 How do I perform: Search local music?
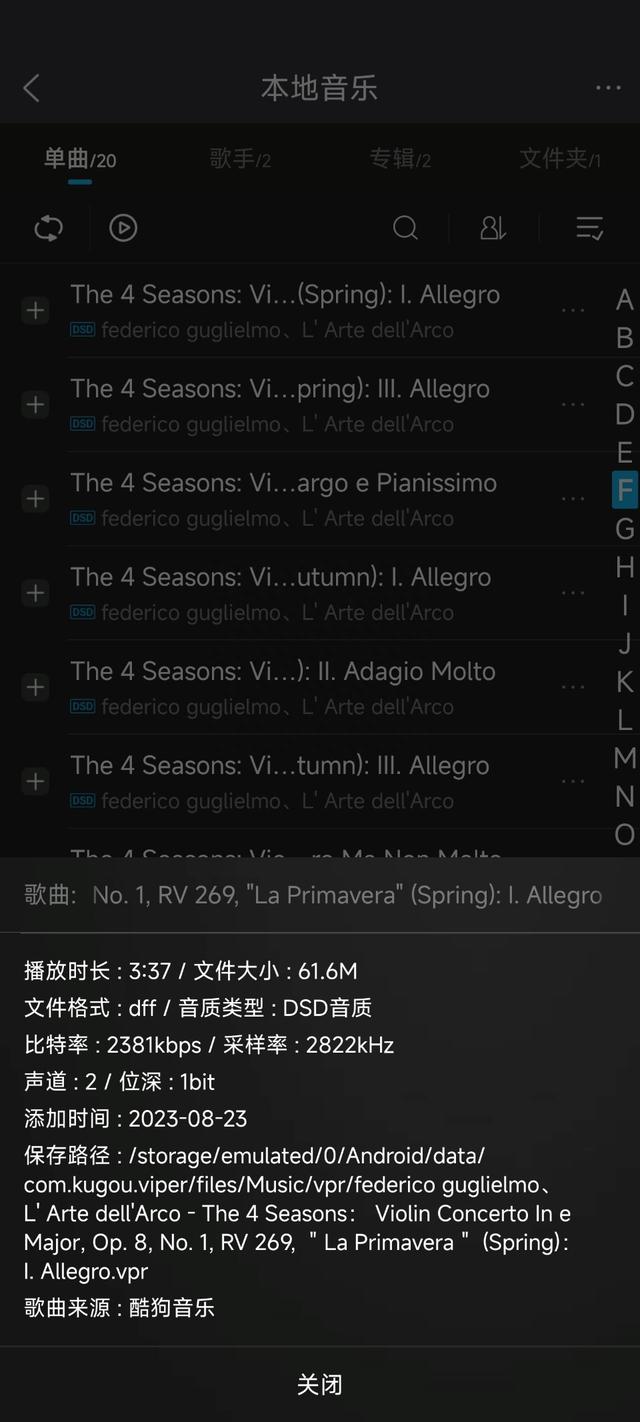(405, 228)
